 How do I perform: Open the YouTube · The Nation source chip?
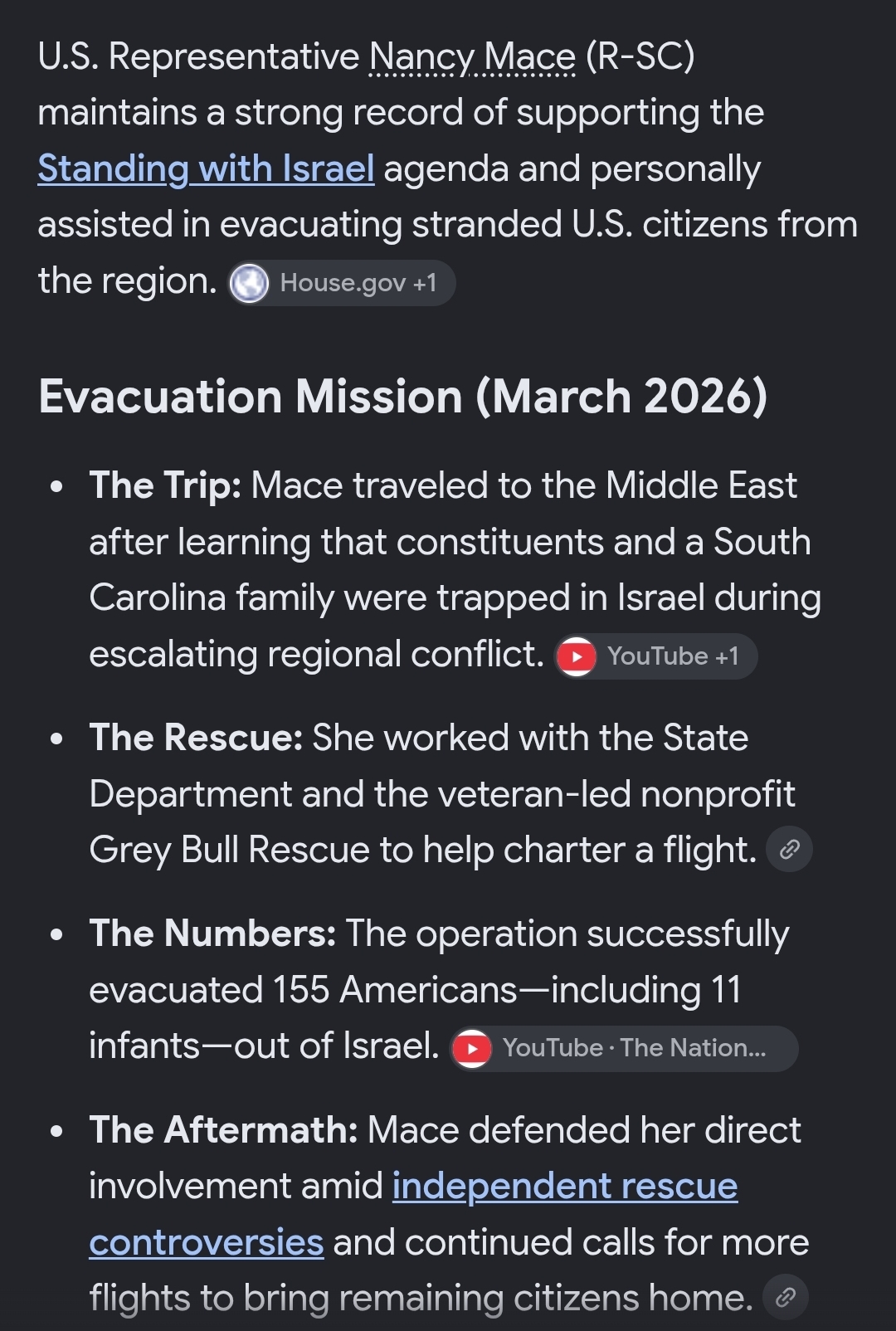(624, 1048)
